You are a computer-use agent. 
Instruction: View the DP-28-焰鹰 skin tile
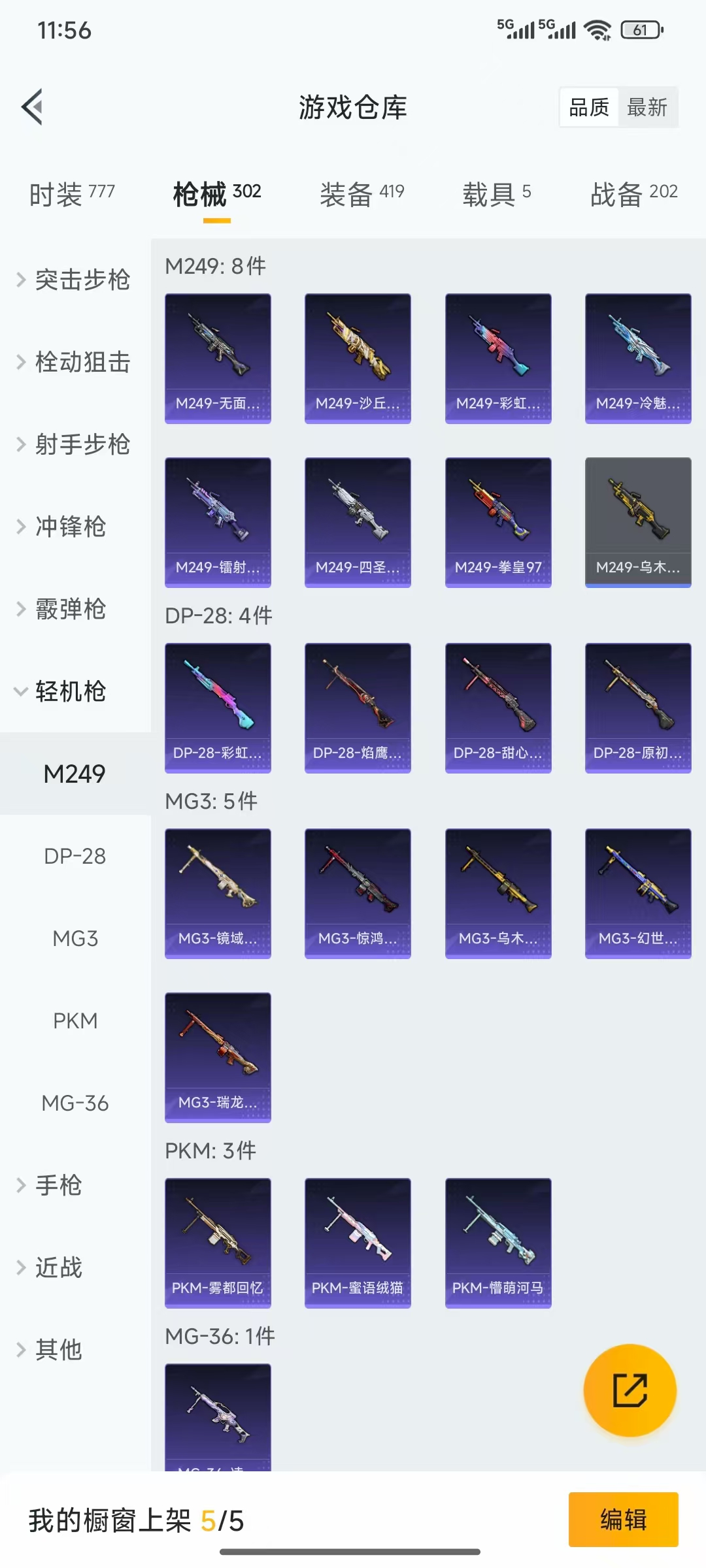pos(358,708)
